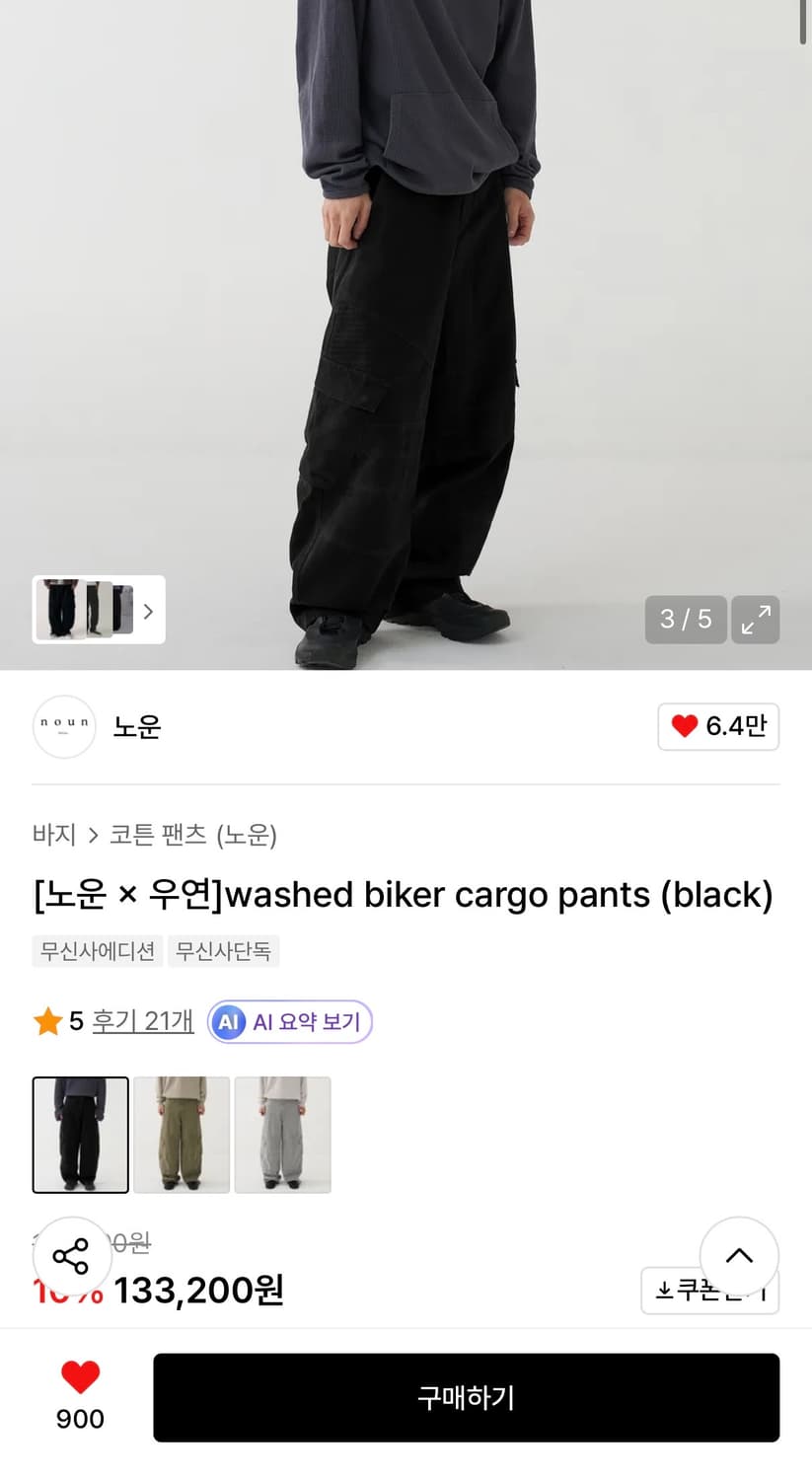Open the 코튼 팬츠 (노운) category
Viewport: 812px width, 1480px height.
tap(191, 835)
